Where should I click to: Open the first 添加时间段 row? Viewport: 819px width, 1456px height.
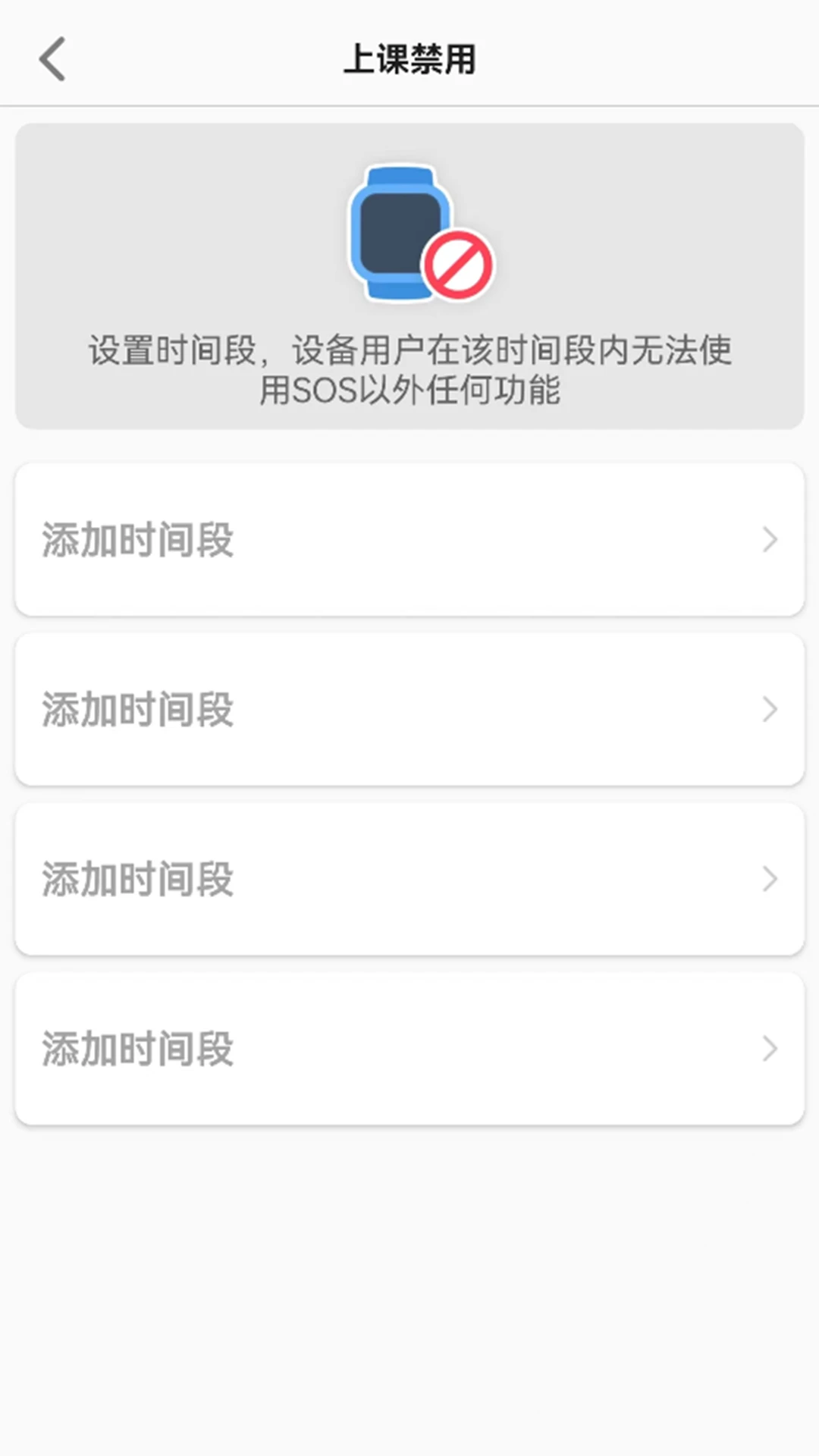pyautogui.click(x=409, y=539)
